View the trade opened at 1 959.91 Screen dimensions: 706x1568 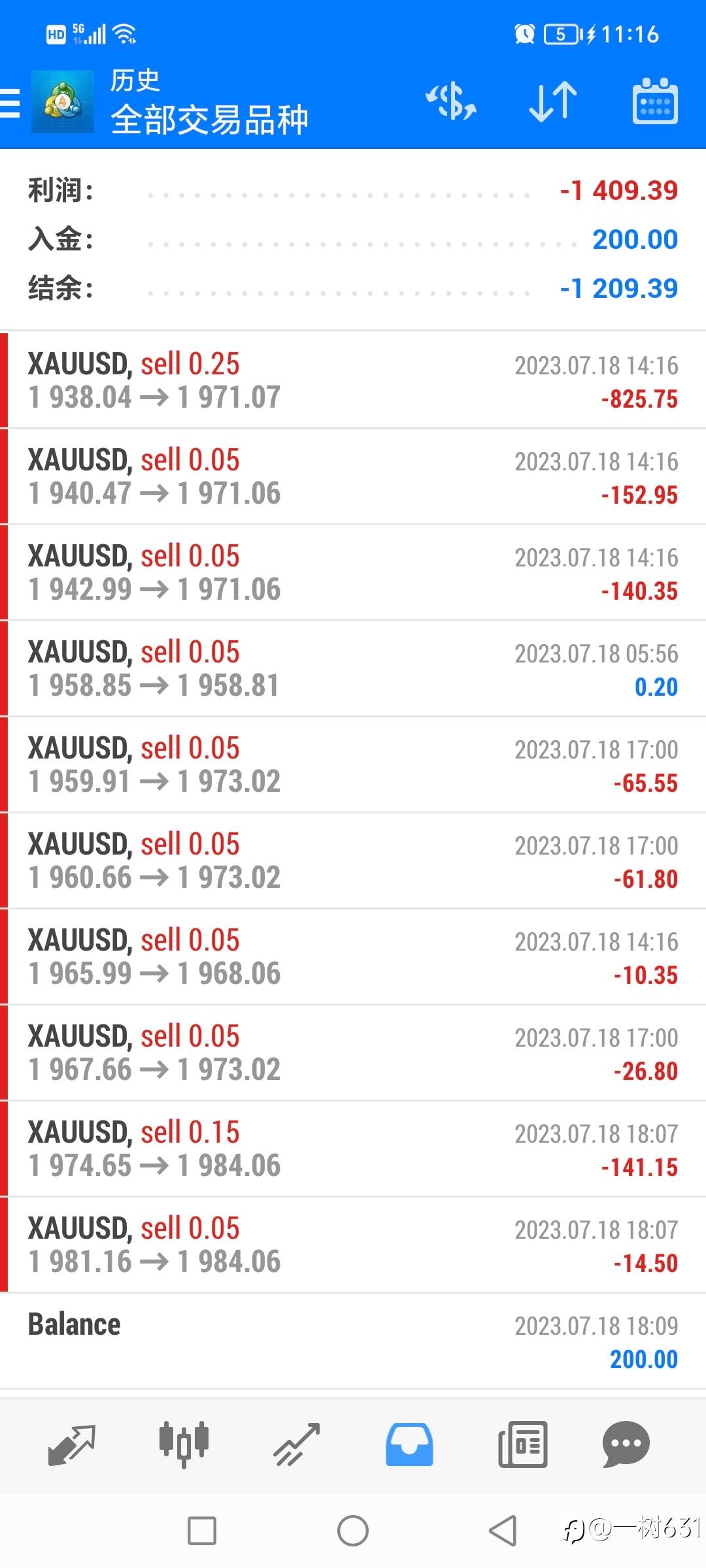point(353,764)
